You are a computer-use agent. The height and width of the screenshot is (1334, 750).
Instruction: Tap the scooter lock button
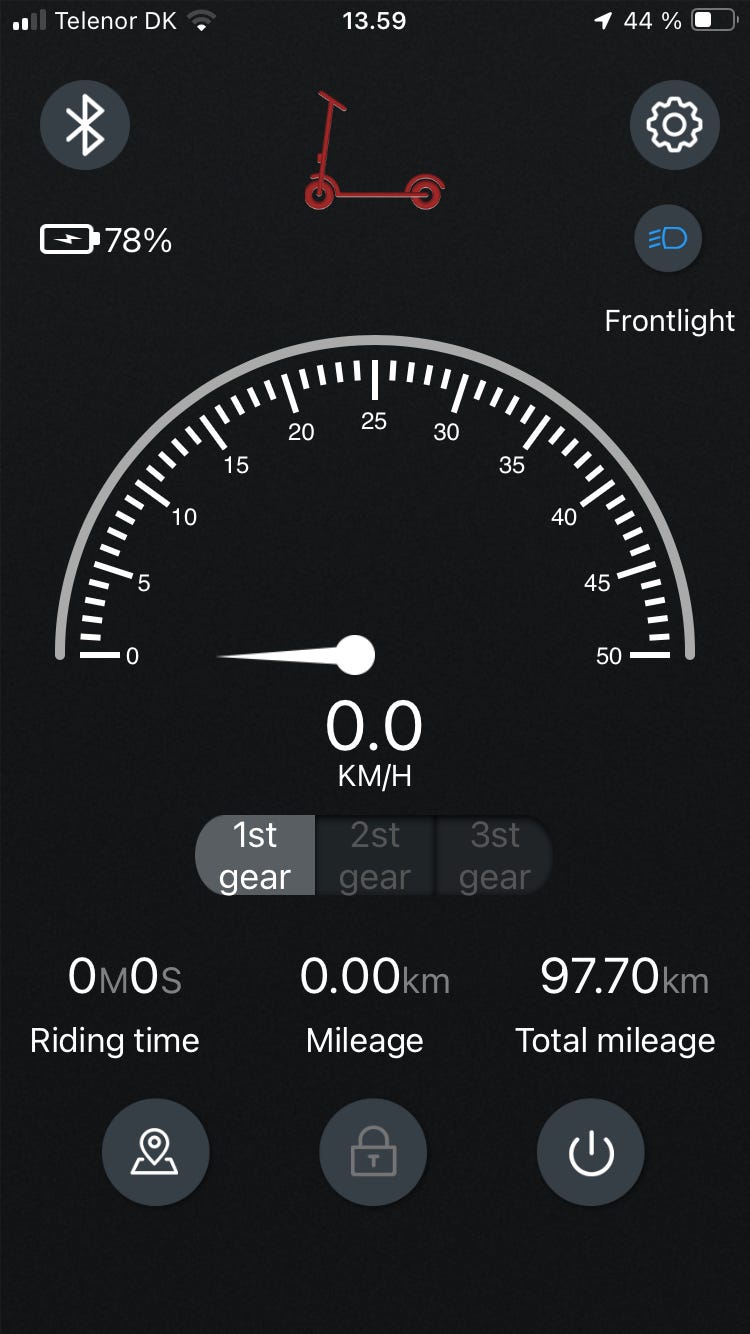pos(373,1152)
